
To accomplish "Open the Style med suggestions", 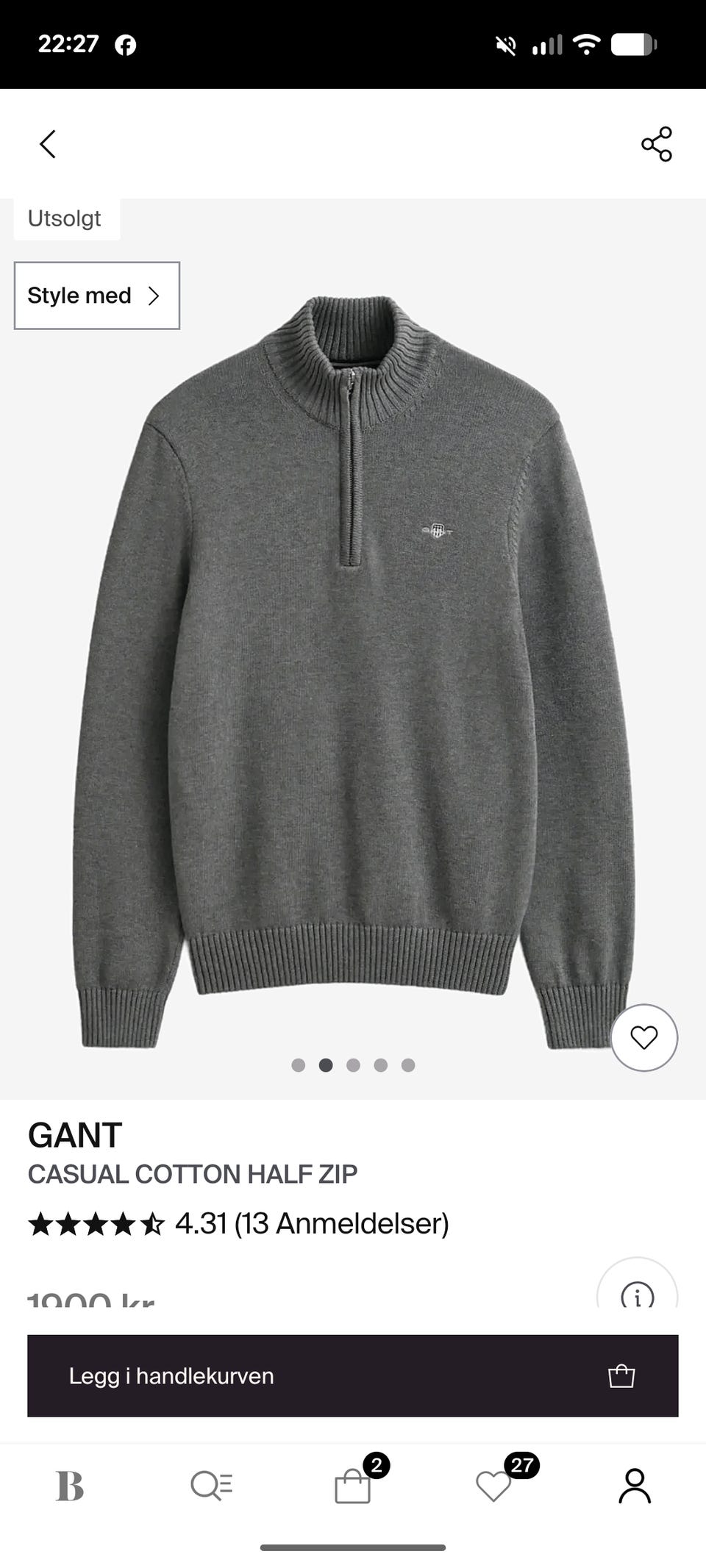I will pos(97,296).
